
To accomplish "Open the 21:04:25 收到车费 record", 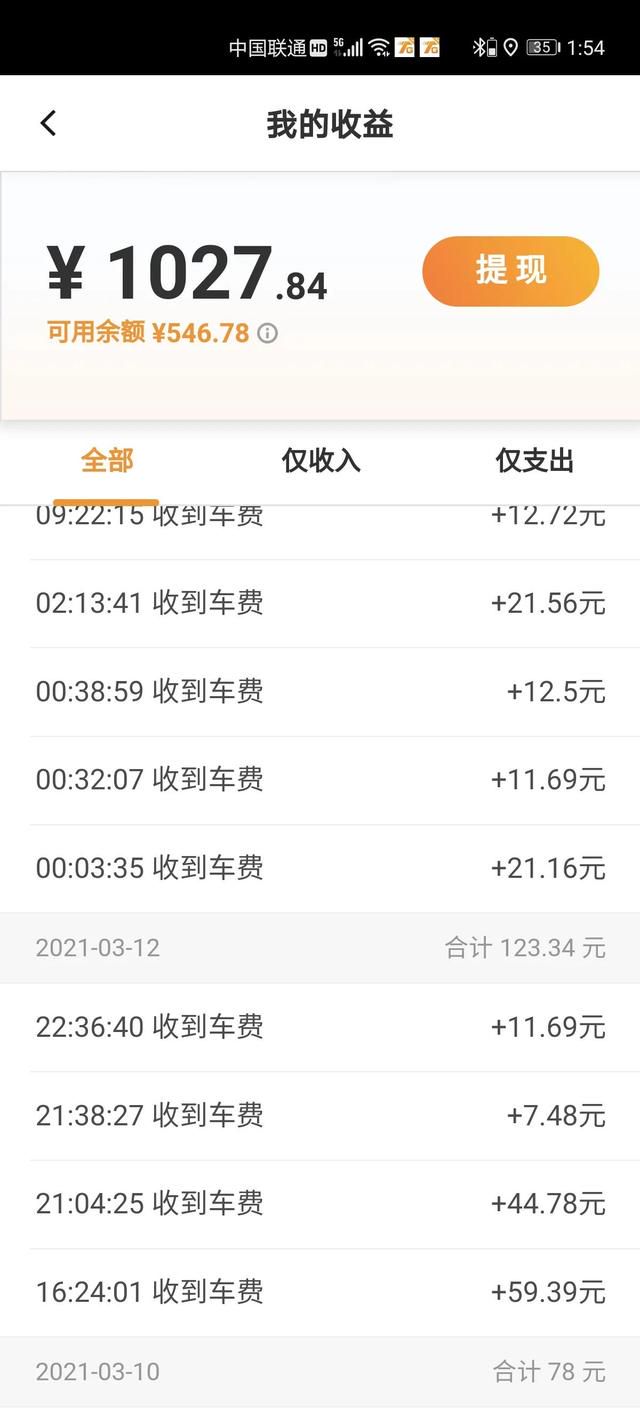I will point(320,1204).
